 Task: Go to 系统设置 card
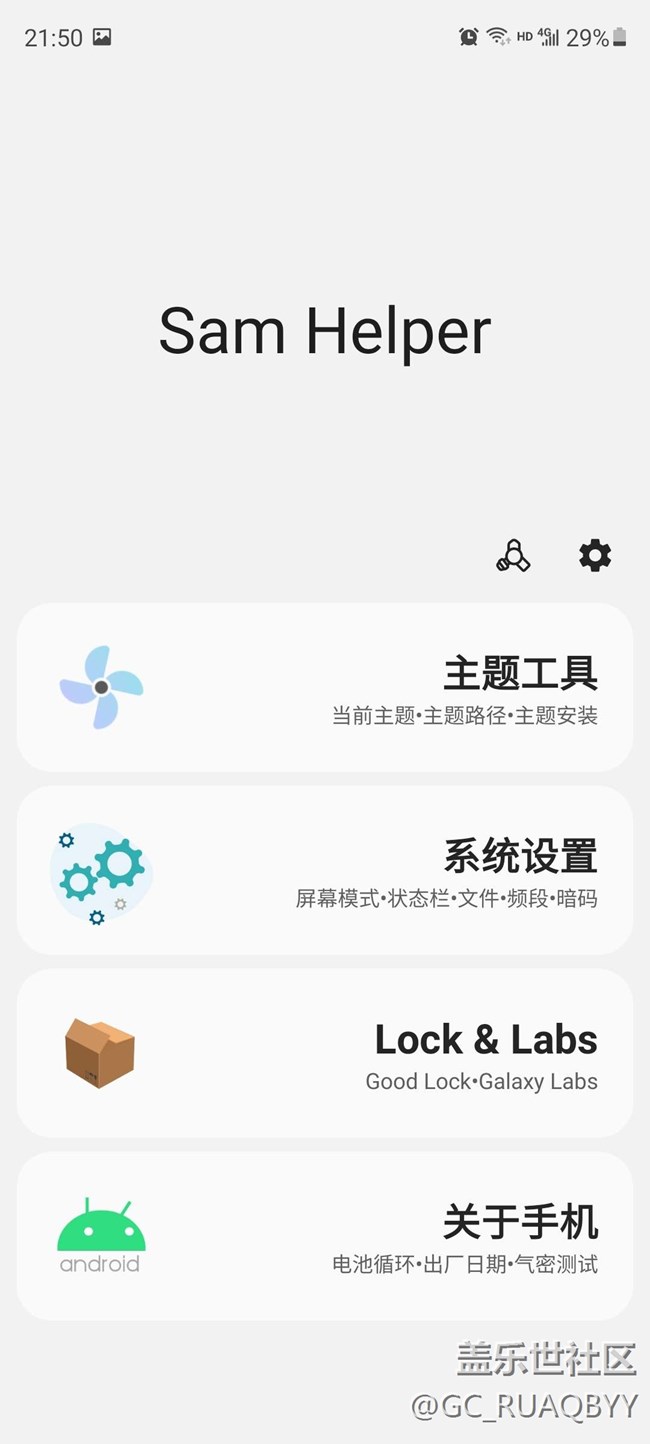[325, 870]
